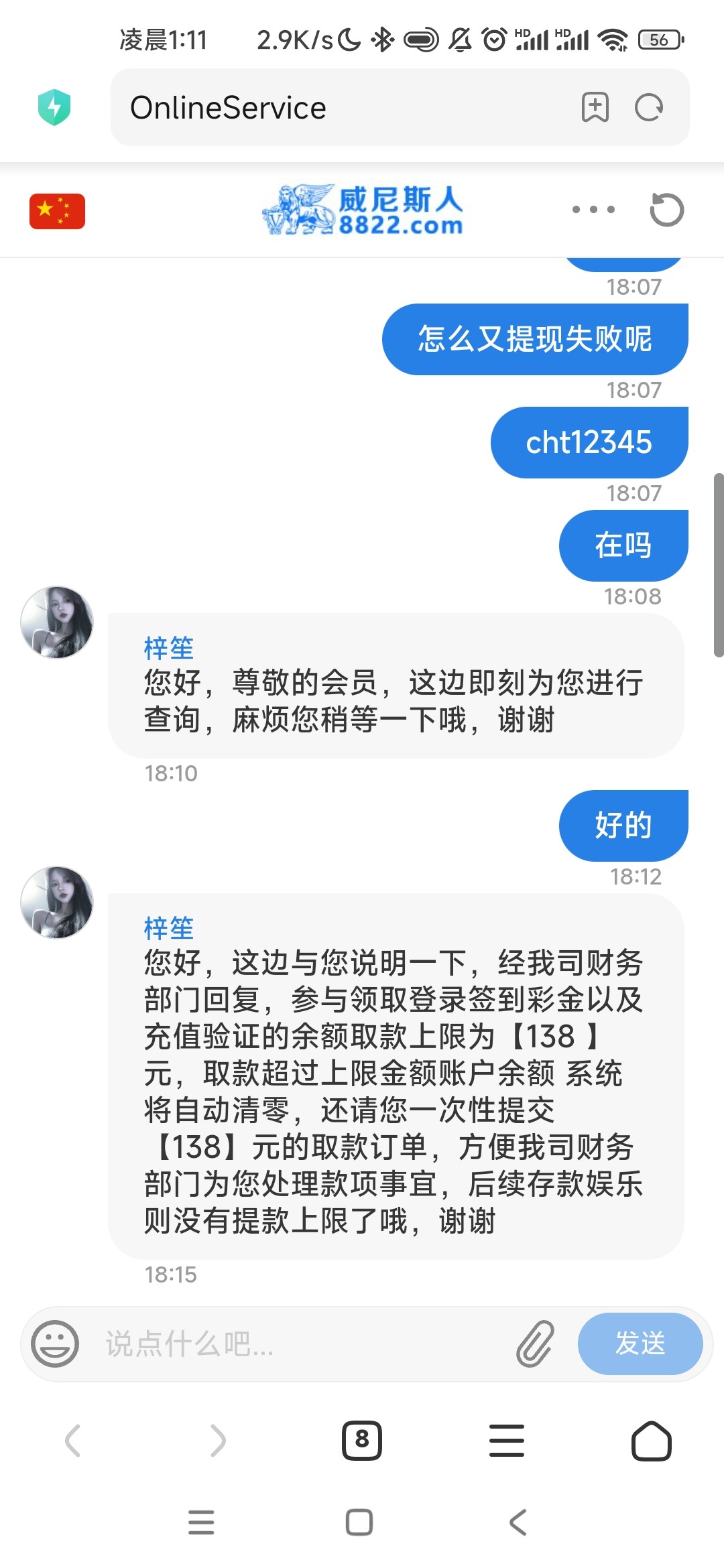Open the emoji picker
The width and height of the screenshot is (724, 1568).
[55, 1344]
